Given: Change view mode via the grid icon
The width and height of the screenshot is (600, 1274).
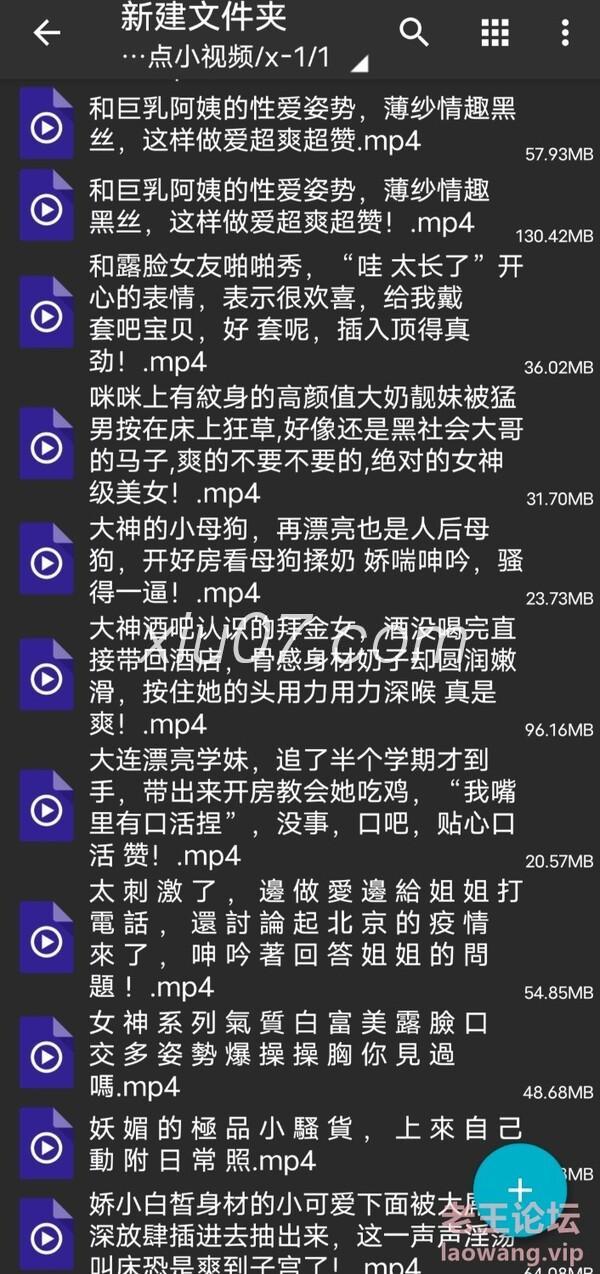Looking at the screenshot, I should click(495, 33).
